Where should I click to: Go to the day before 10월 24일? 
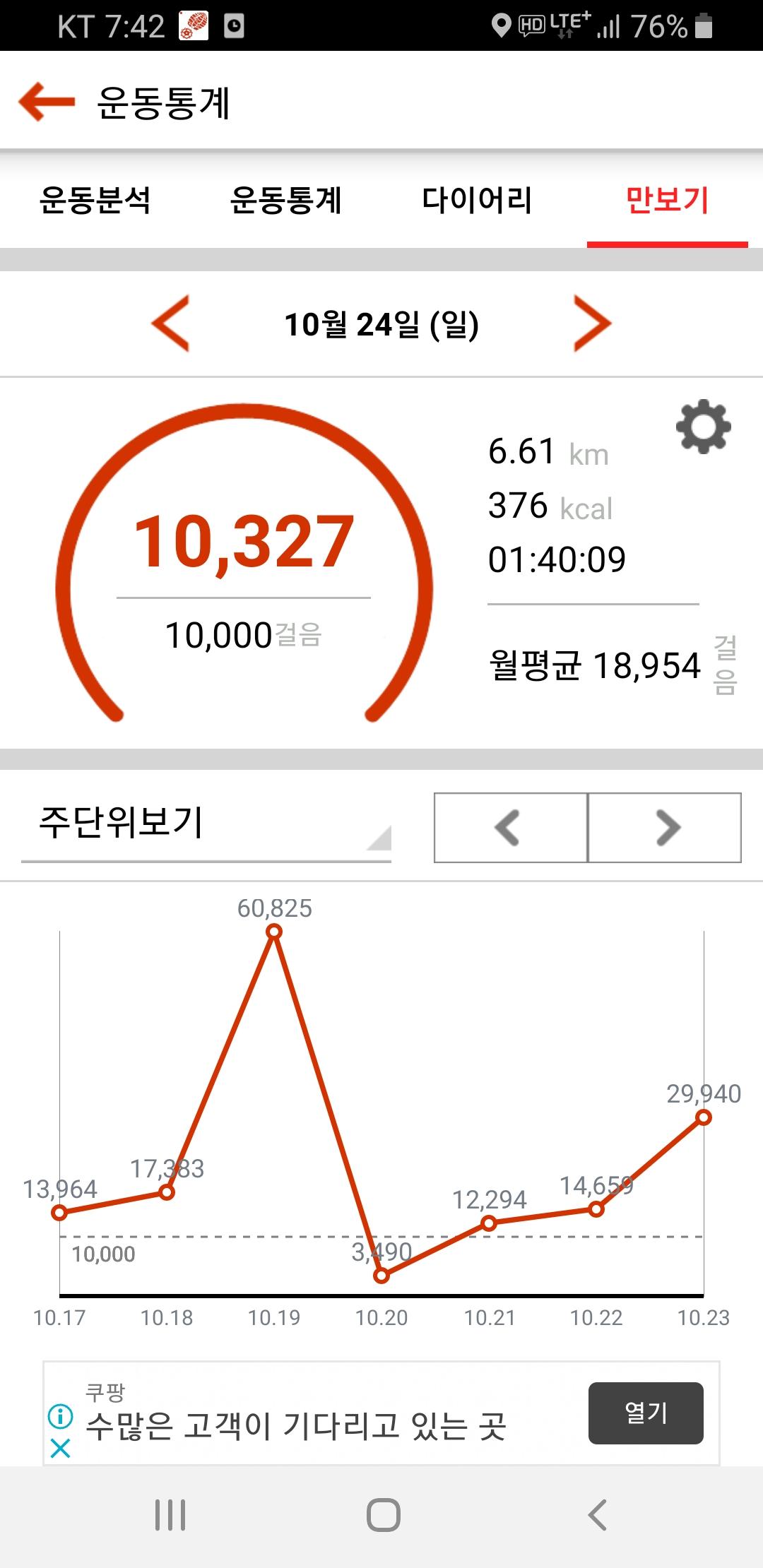pos(171,323)
